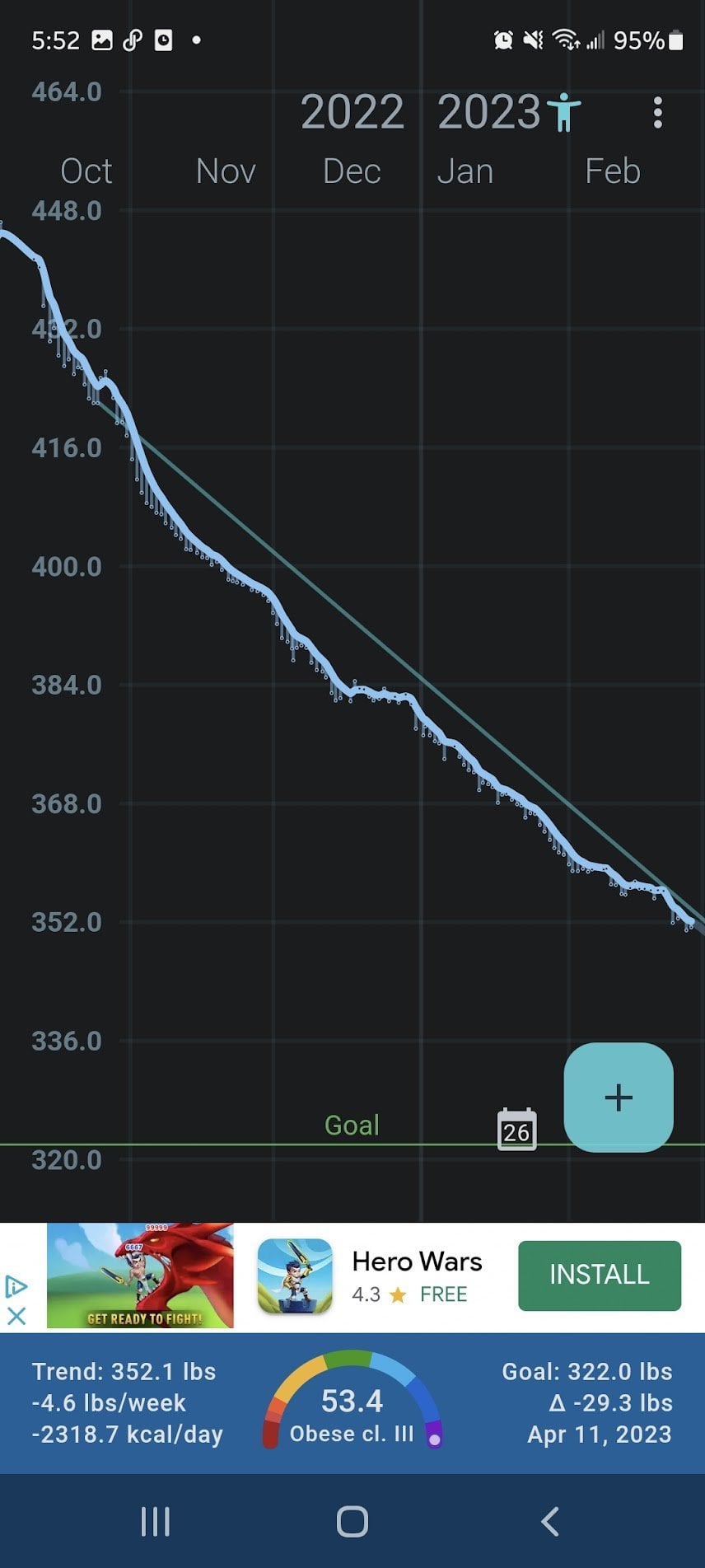Viewport: 705px width, 1568px height.
Task: Install Hero Wars from the ad
Action: [x=600, y=1275]
